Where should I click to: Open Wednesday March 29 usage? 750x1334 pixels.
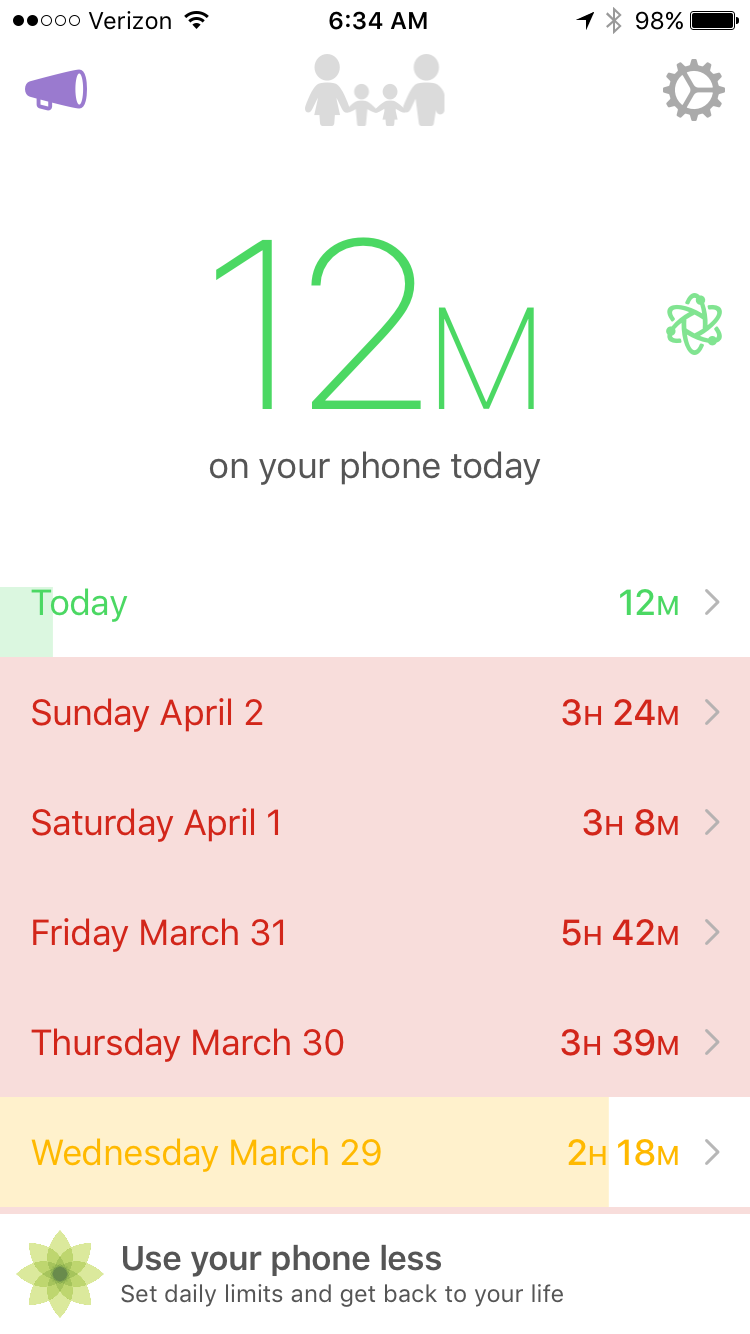coord(375,1153)
